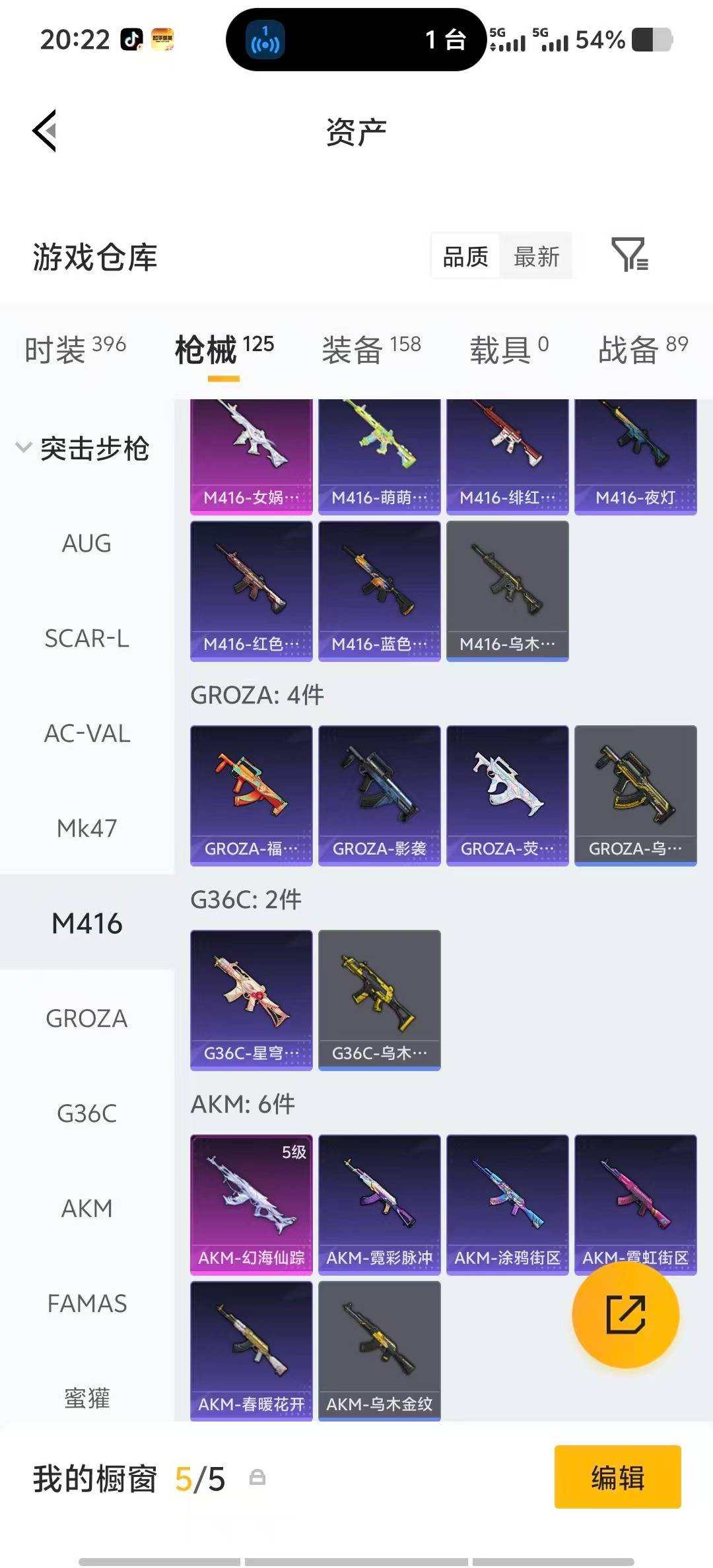Select AKM in the weapon sidebar
Image resolution: width=713 pixels, height=1568 pixels.
coord(88,1208)
